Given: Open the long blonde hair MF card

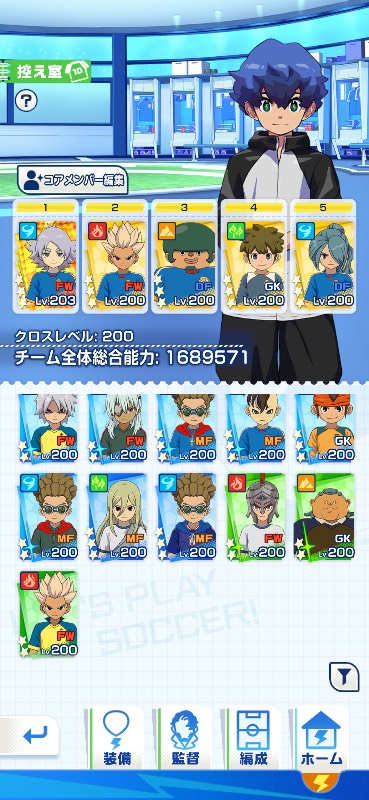Looking at the screenshot, I should 117,517.
